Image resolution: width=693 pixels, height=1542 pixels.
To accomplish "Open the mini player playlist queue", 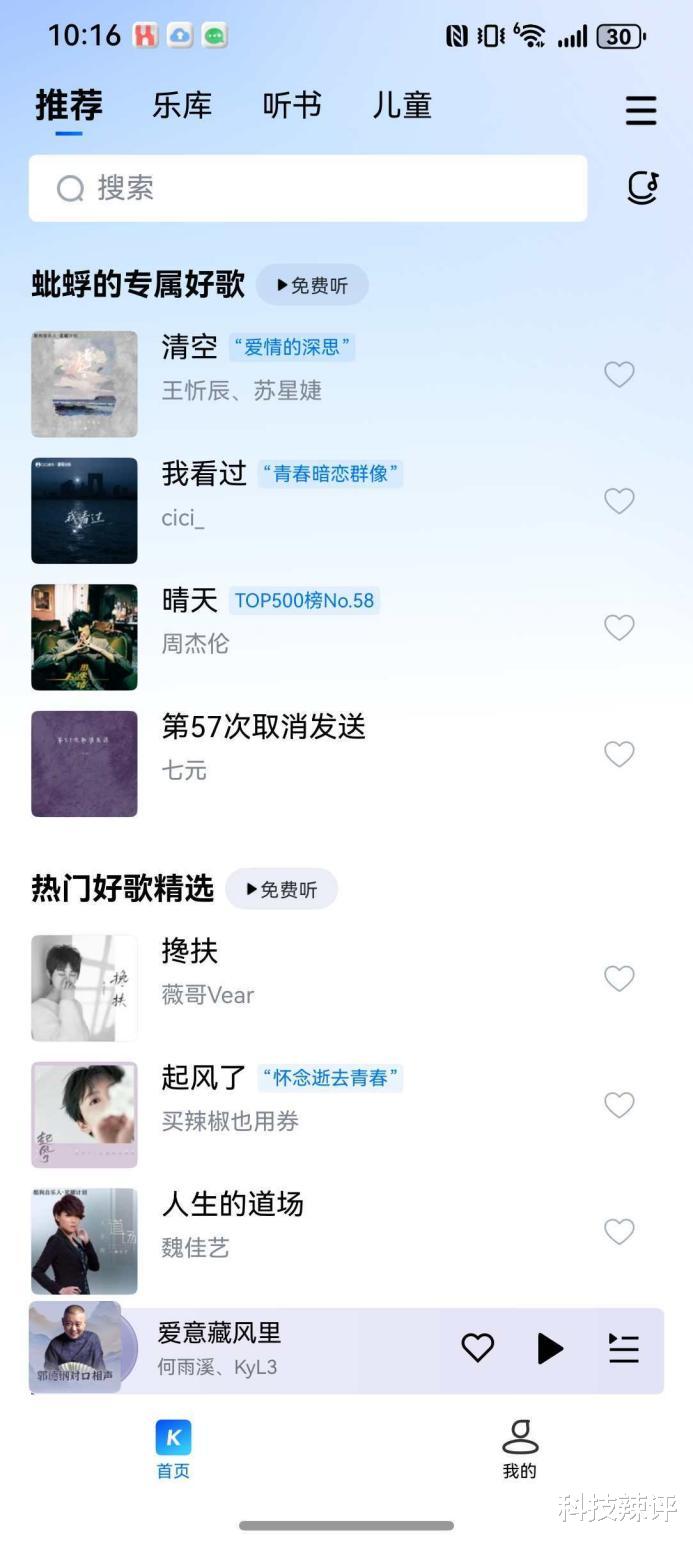I will pyautogui.click(x=624, y=1348).
